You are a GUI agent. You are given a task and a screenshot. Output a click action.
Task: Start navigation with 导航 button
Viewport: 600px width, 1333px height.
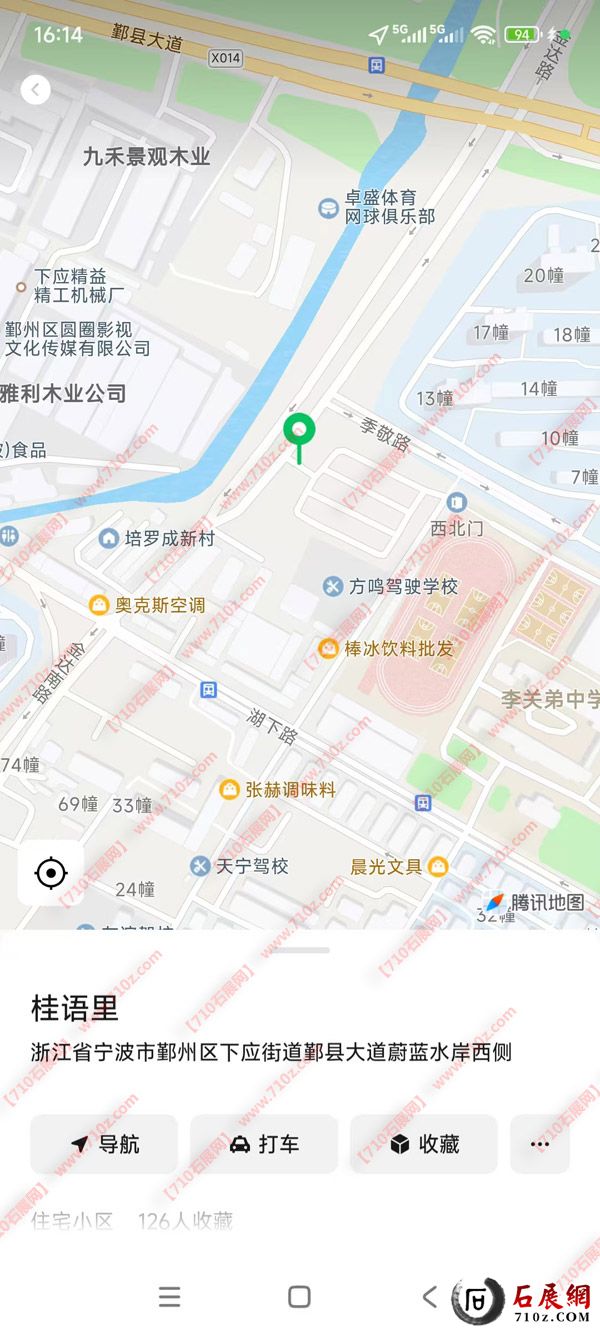pos(104,1144)
